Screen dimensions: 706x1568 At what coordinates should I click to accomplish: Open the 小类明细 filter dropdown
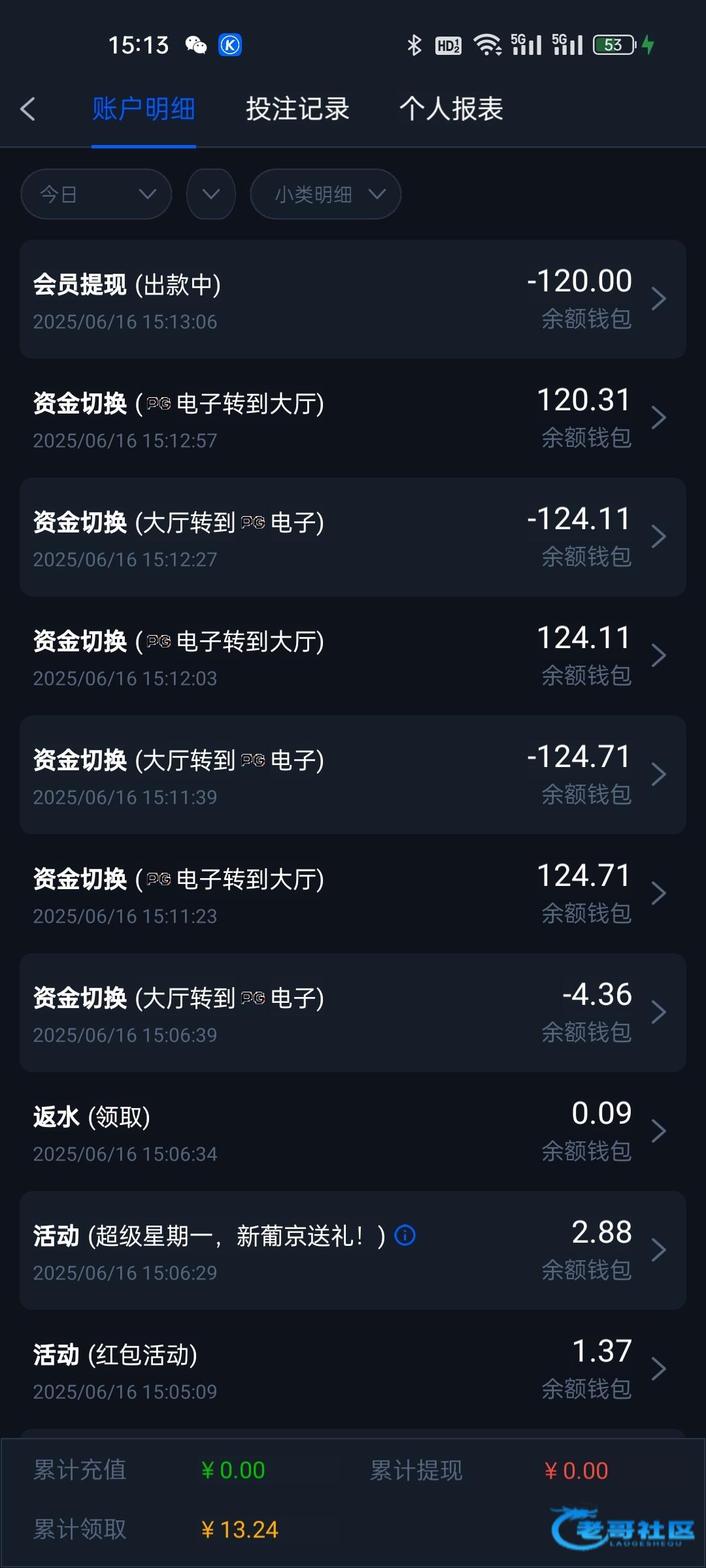[326, 194]
